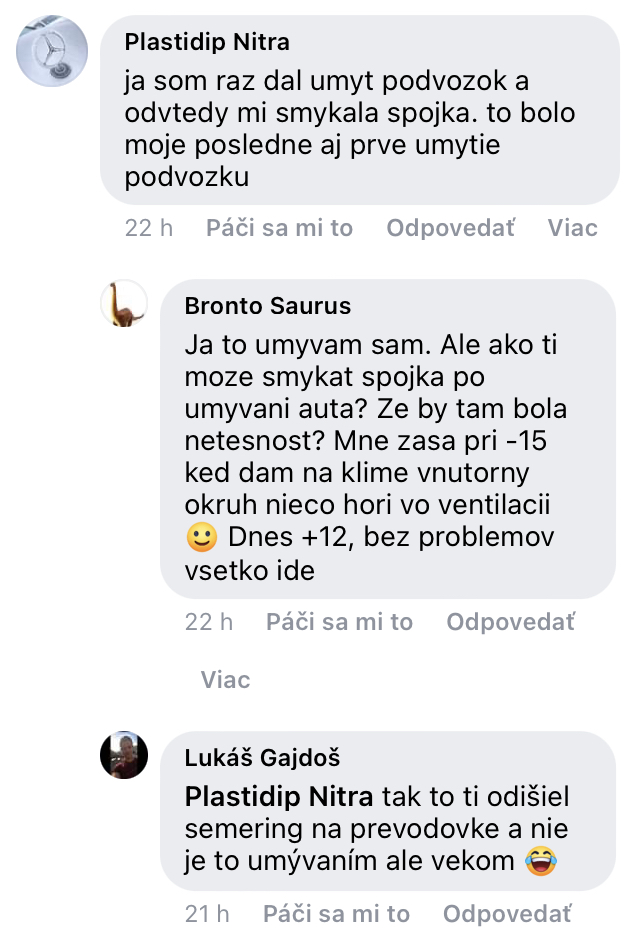View Bronto Saurus's profile via avatar
Screen dimensions: 640x947
(x=124, y=303)
